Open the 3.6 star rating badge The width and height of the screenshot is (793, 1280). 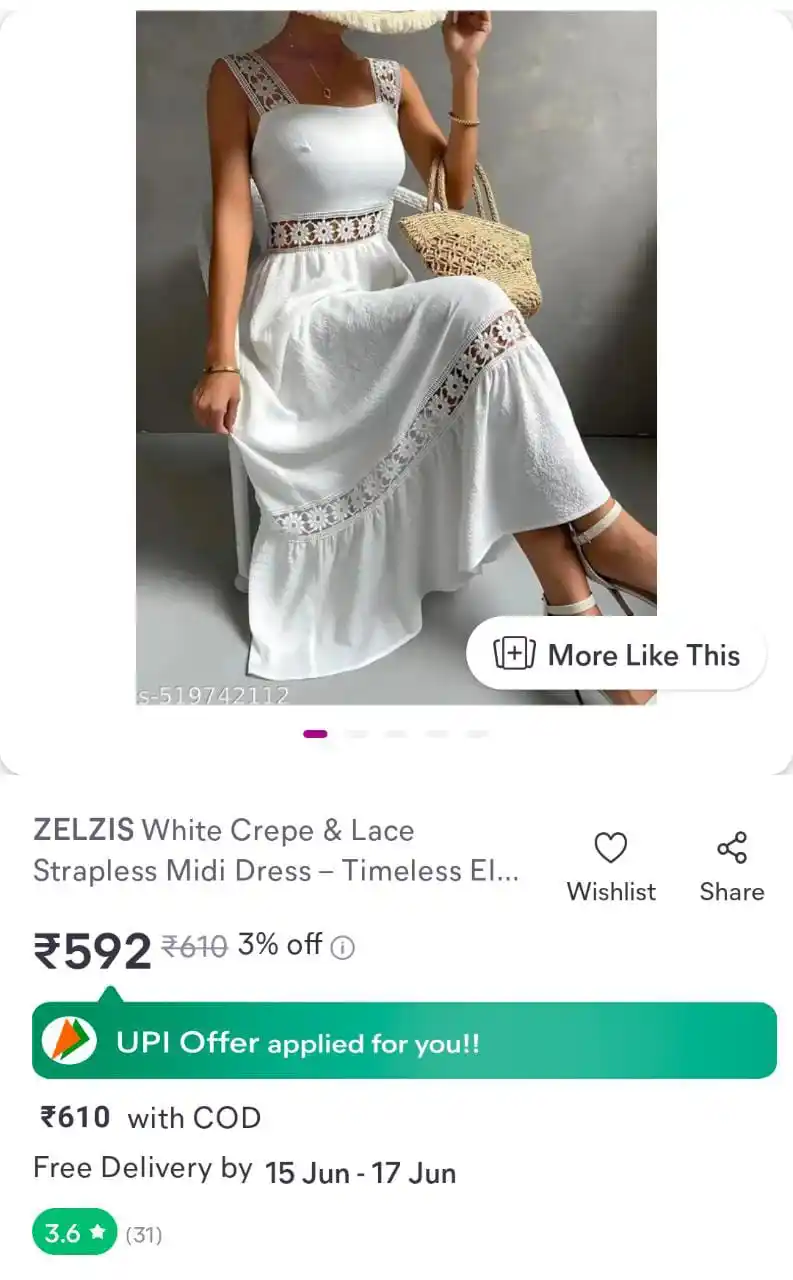pyautogui.click(x=74, y=1233)
